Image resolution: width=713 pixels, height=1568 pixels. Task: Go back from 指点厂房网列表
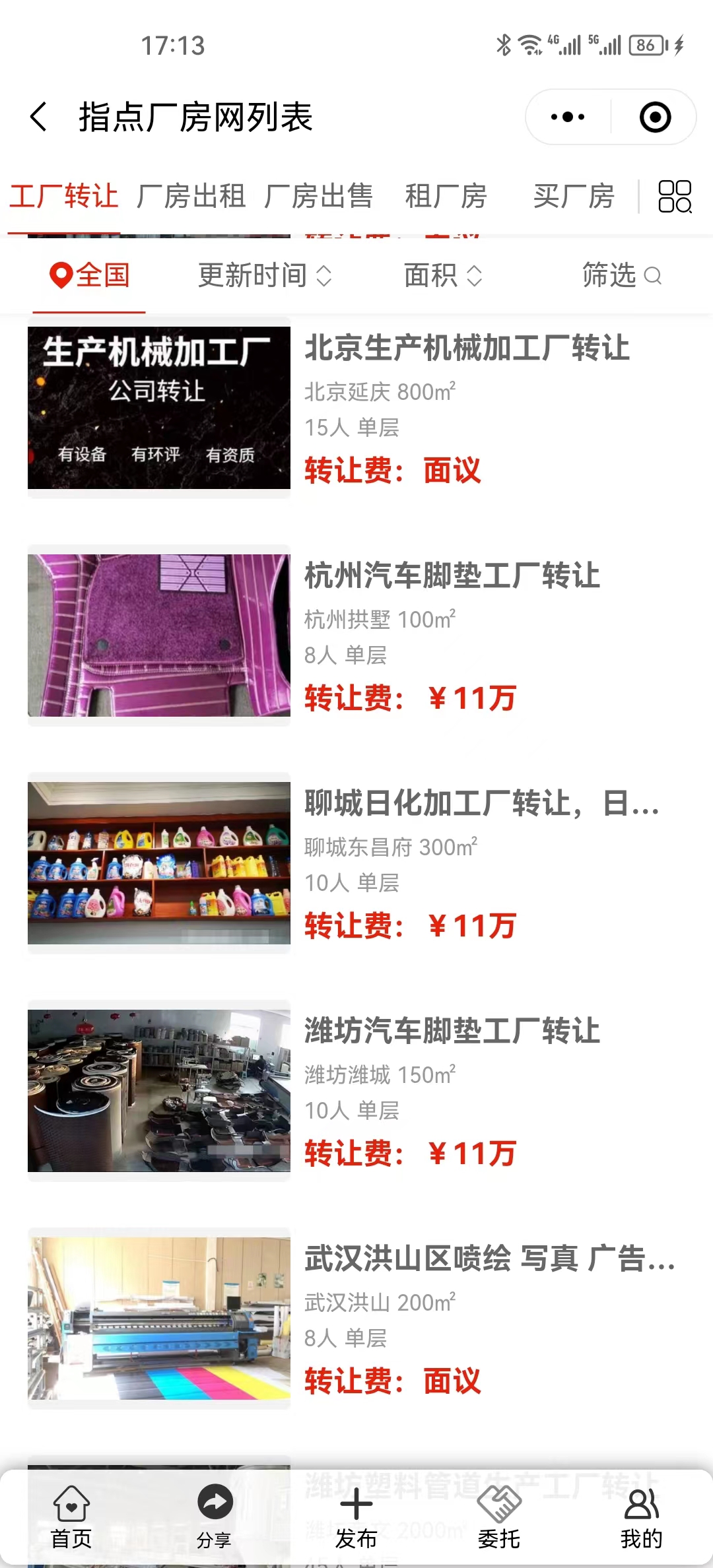click(x=39, y=117)
